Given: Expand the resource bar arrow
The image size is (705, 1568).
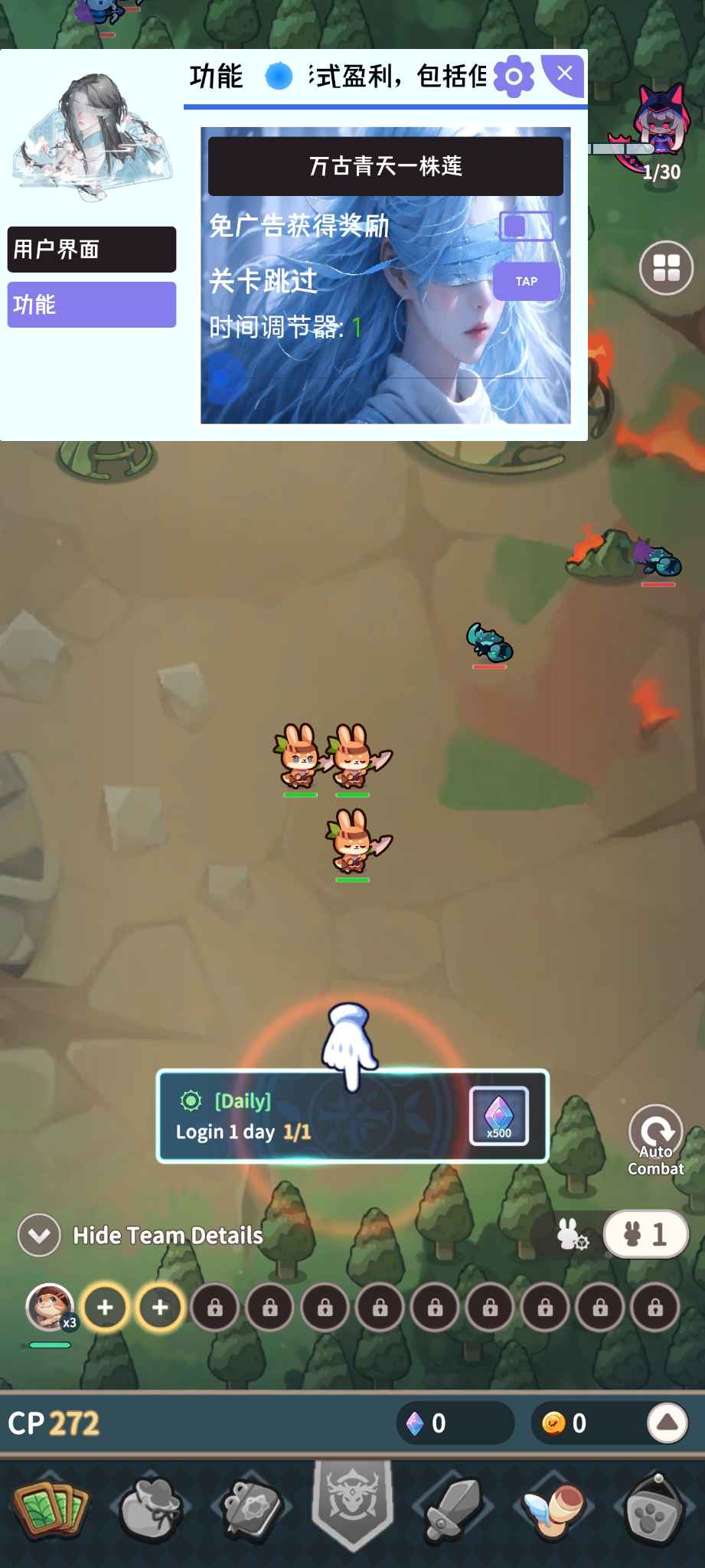Looking at the screenshot, I should tap(667, 1423).
